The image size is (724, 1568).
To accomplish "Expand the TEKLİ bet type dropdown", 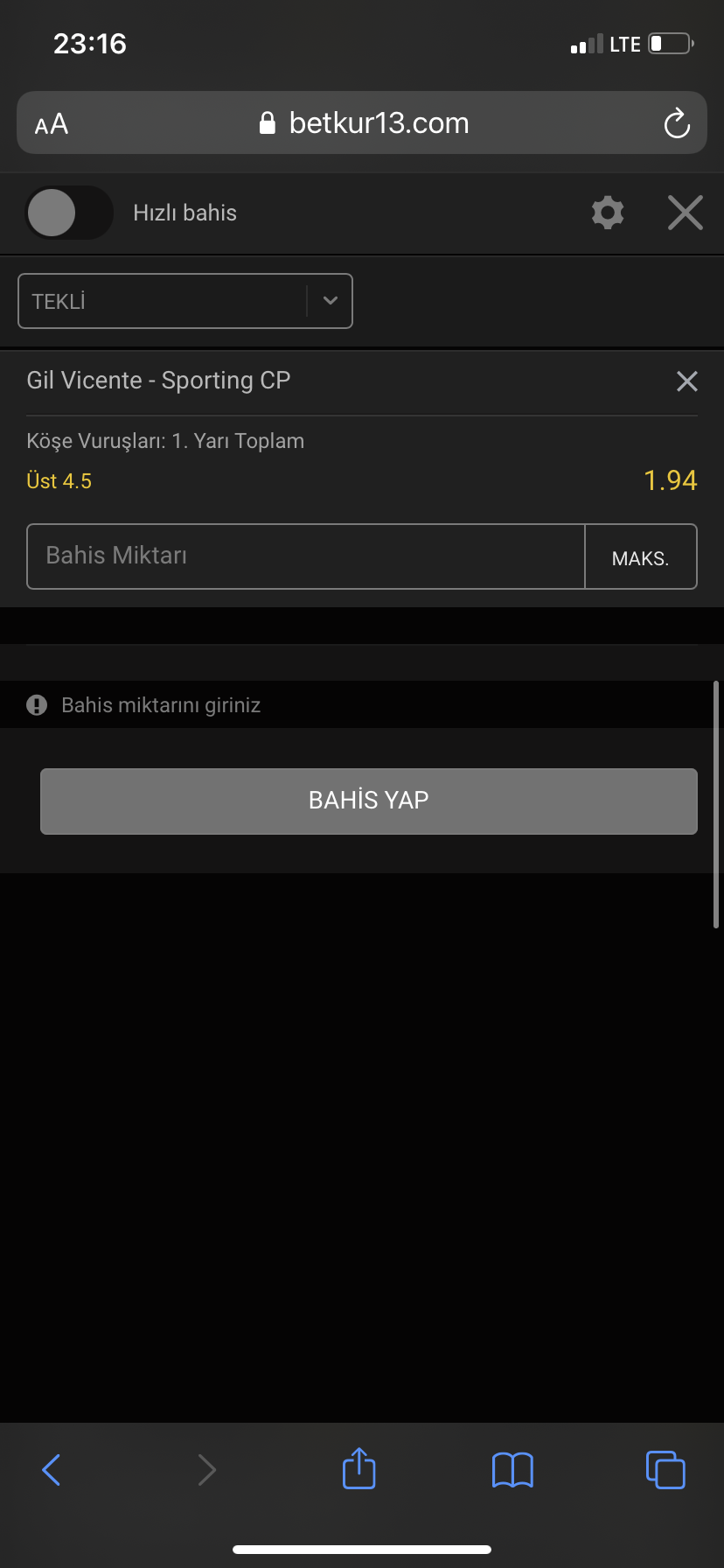I will click(x=185, y=301).
